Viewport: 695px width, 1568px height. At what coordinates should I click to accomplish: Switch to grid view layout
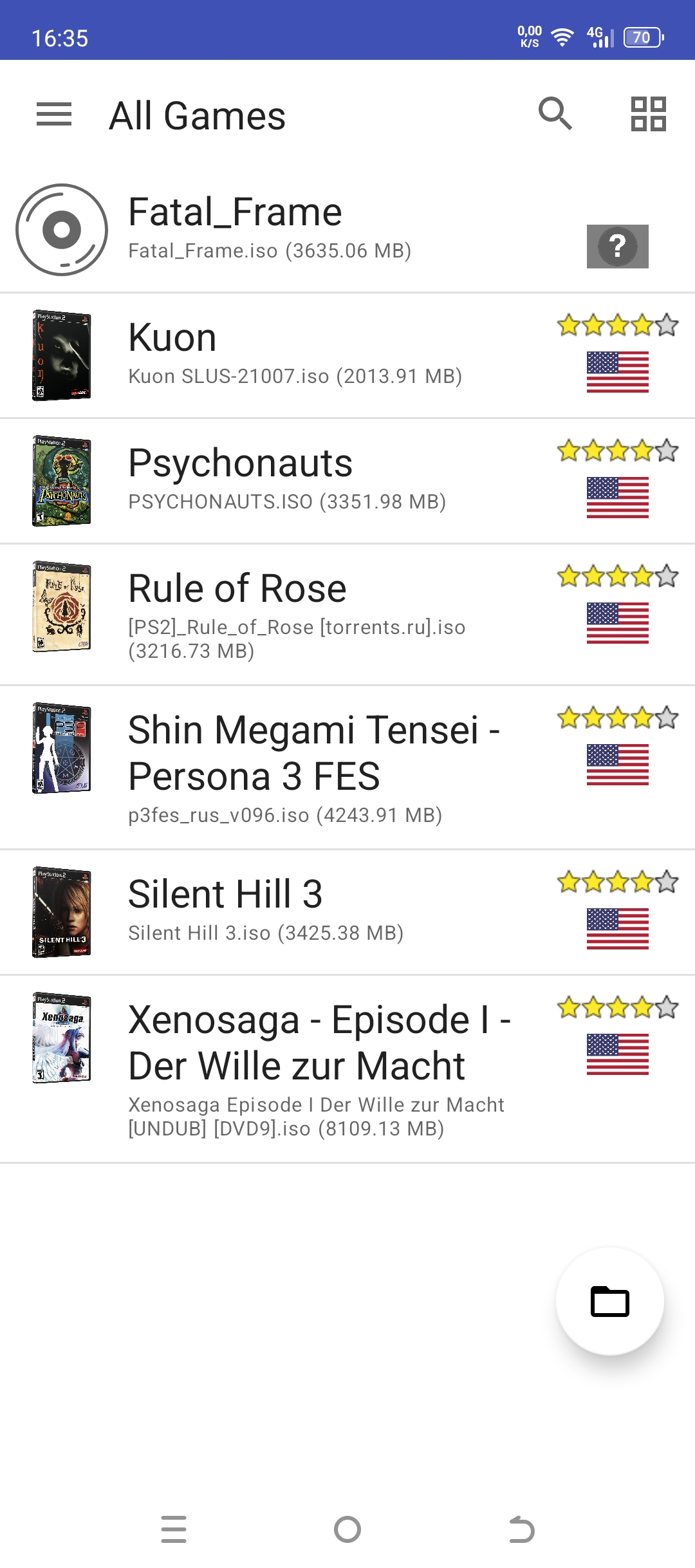pos(648,115)
